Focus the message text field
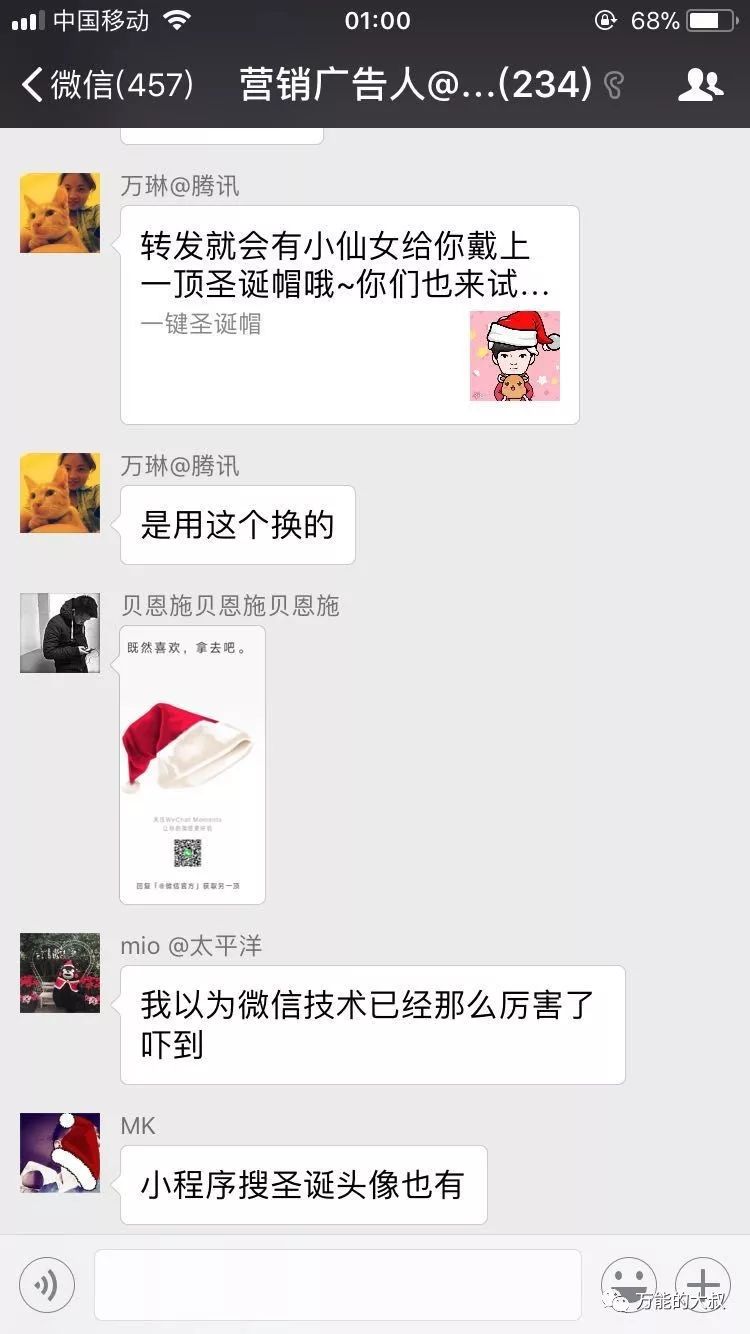 coord(337,1284)
